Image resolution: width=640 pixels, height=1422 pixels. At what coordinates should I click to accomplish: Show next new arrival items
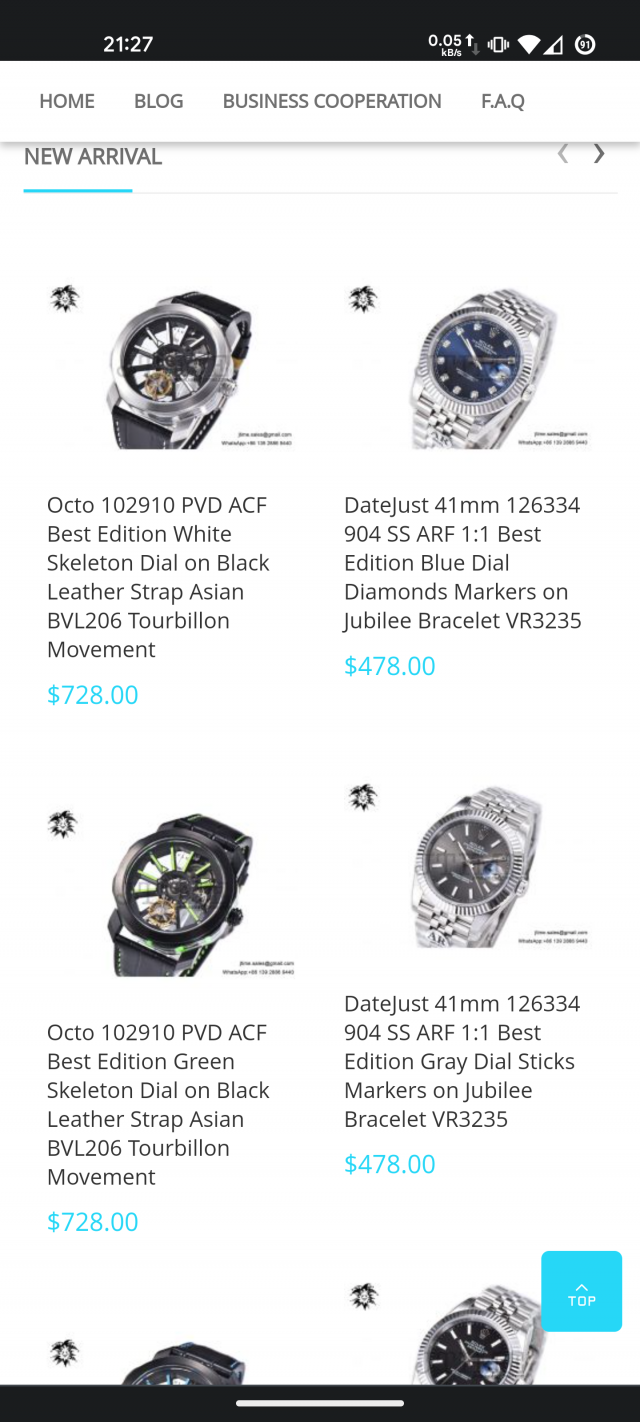(599, 154)
